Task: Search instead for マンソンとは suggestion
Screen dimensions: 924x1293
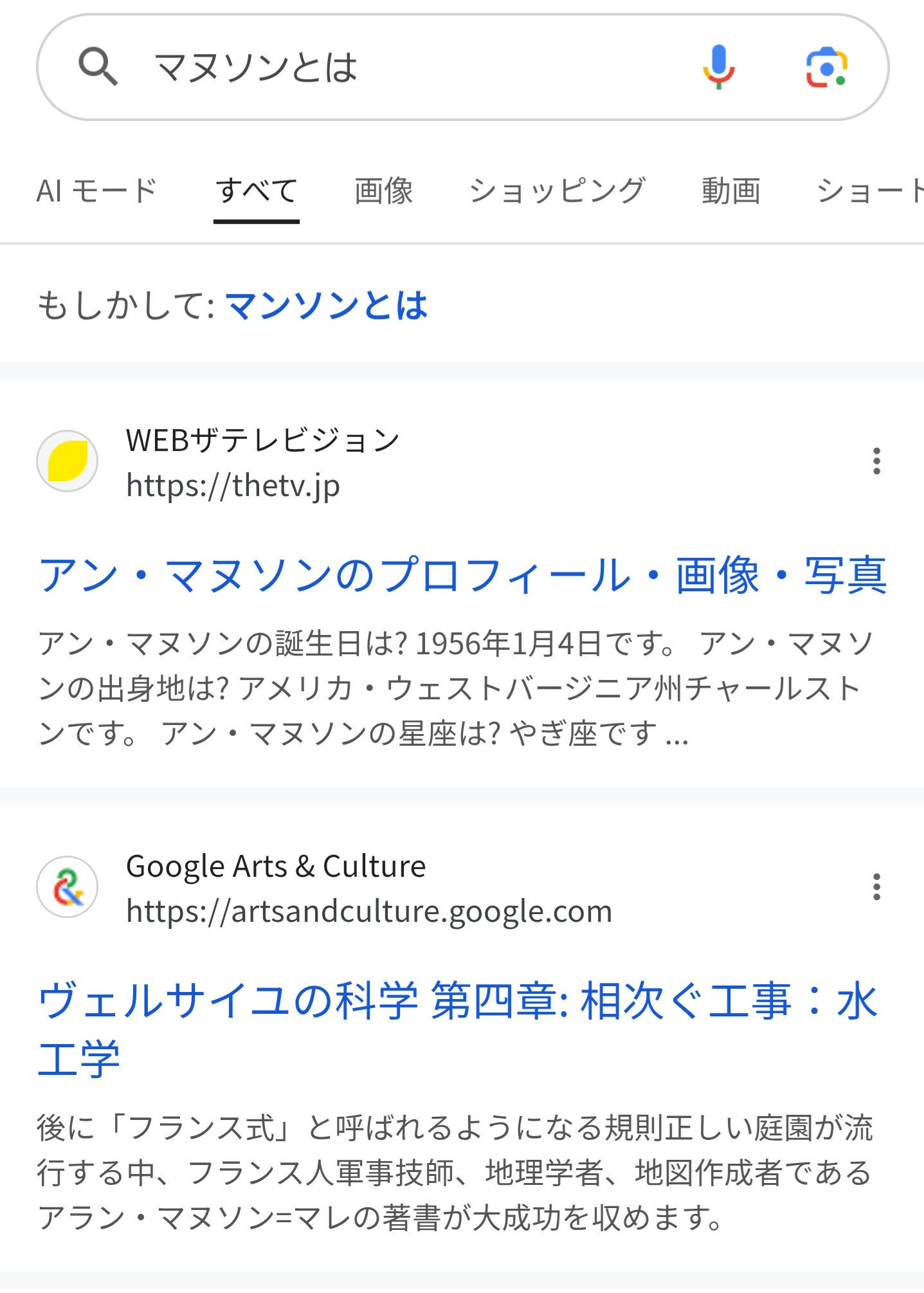Action: point(327,305)
